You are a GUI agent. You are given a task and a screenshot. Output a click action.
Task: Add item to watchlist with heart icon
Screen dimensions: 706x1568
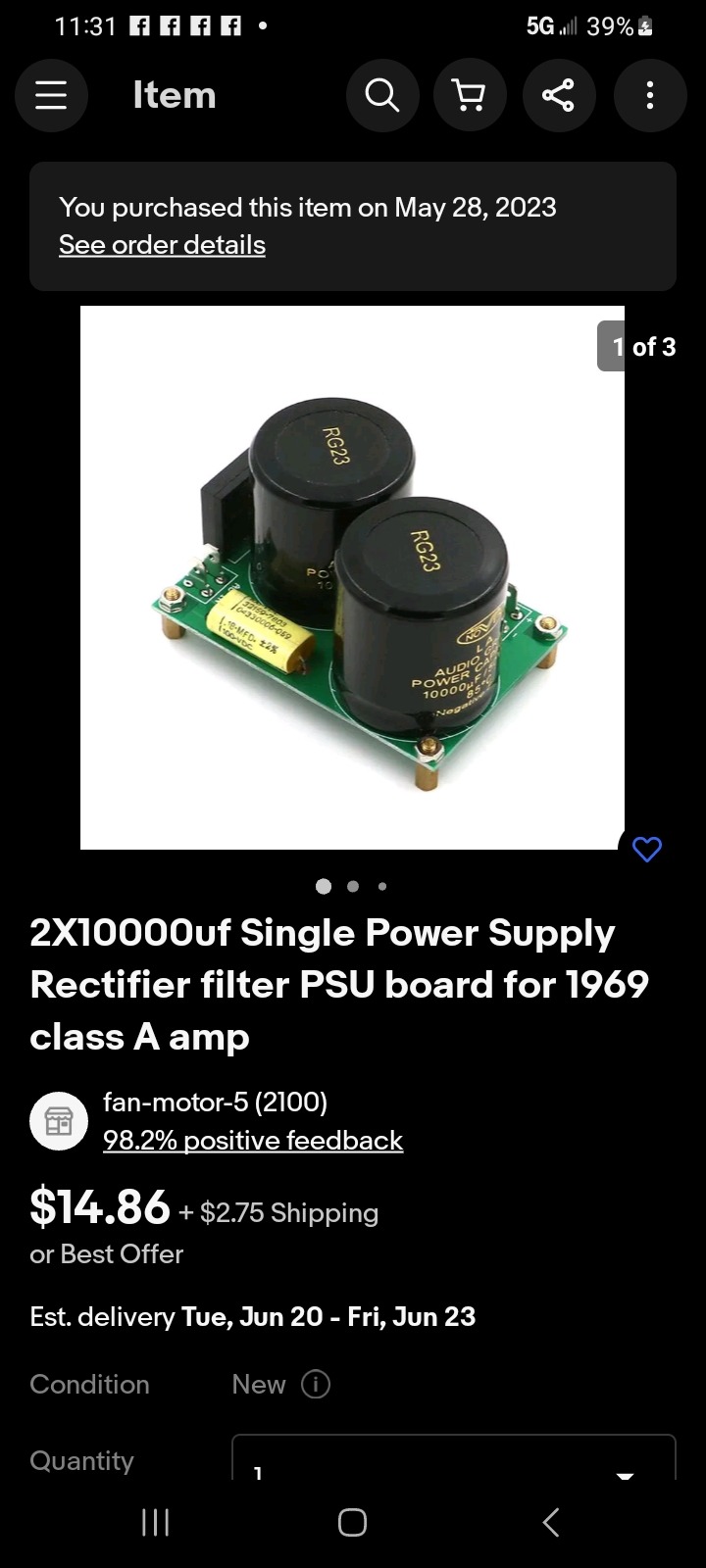click(x=647, y=849)
